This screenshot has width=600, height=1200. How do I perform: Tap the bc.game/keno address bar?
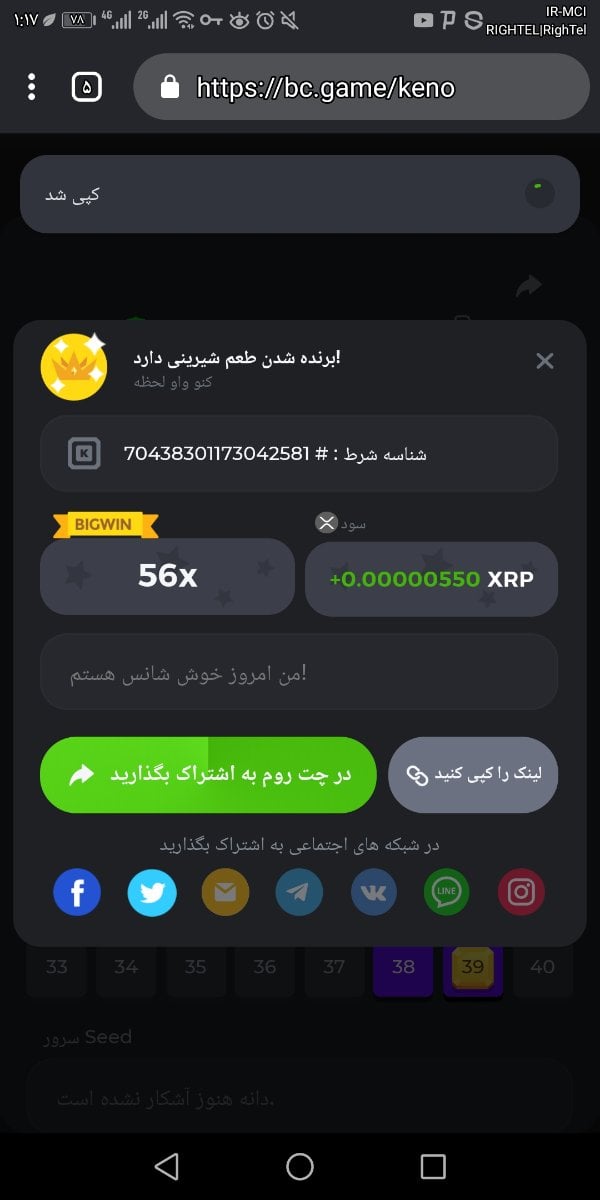coord(360,88)
